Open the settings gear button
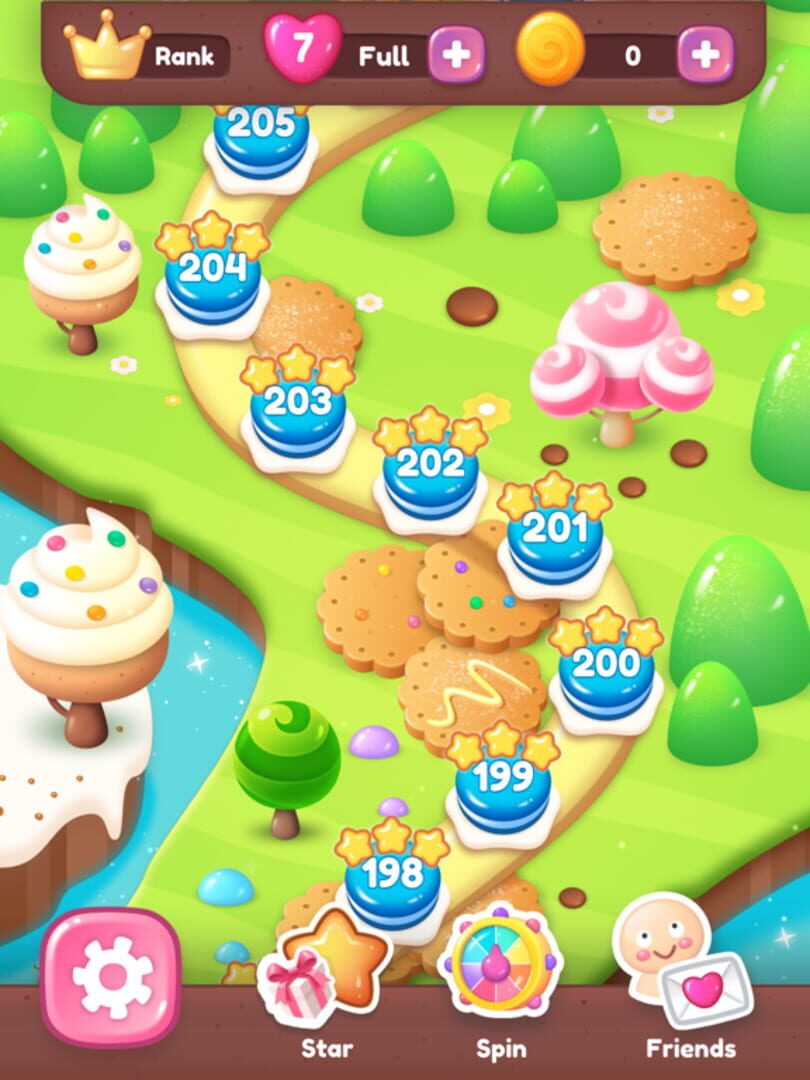 [111, 977]
